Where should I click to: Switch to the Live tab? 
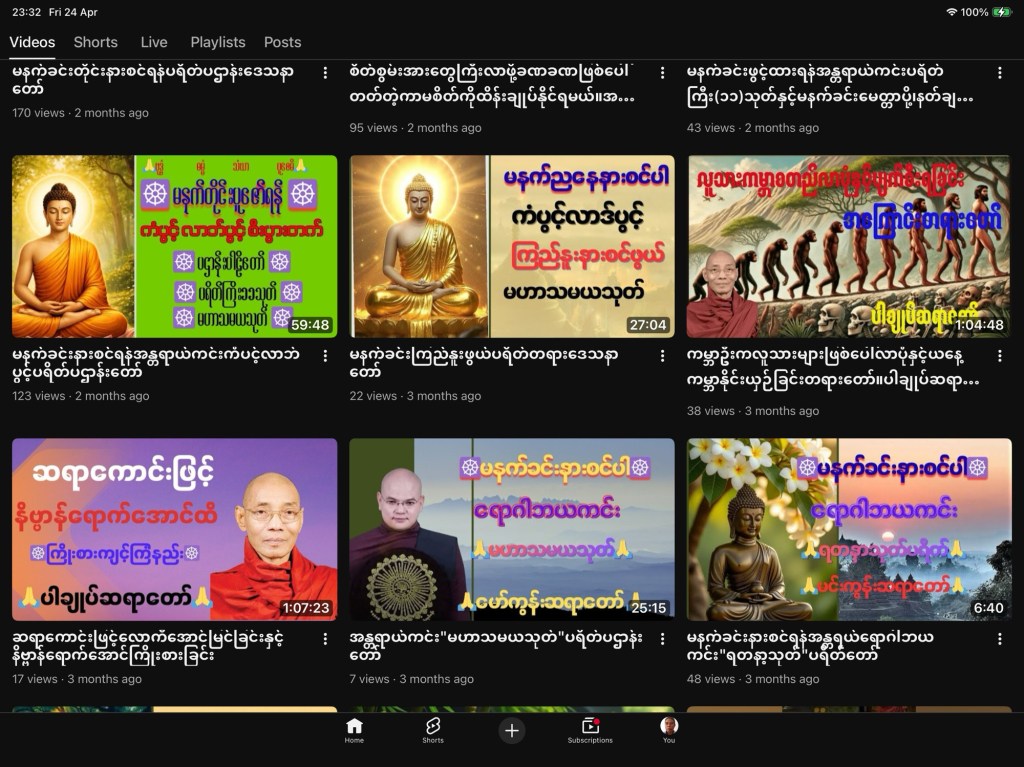[x=154, y=42]
